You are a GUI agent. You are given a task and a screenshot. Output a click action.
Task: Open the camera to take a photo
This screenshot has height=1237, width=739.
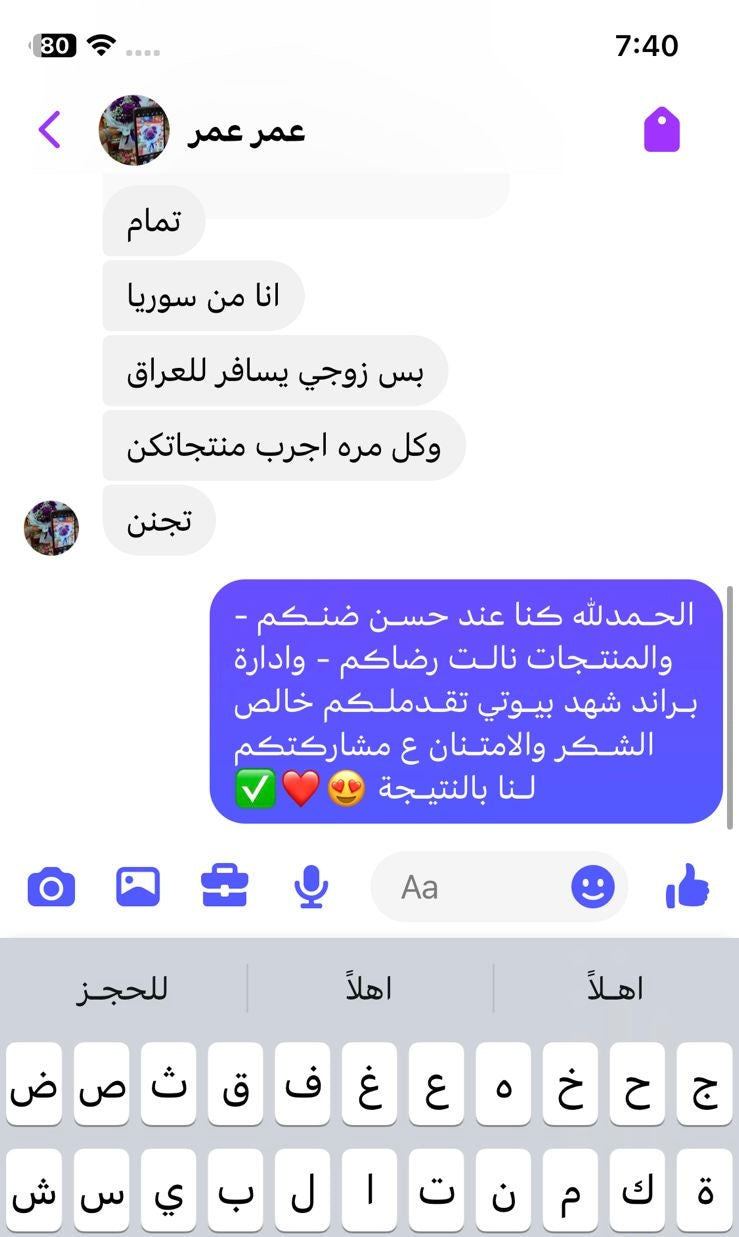coord(51,887)
